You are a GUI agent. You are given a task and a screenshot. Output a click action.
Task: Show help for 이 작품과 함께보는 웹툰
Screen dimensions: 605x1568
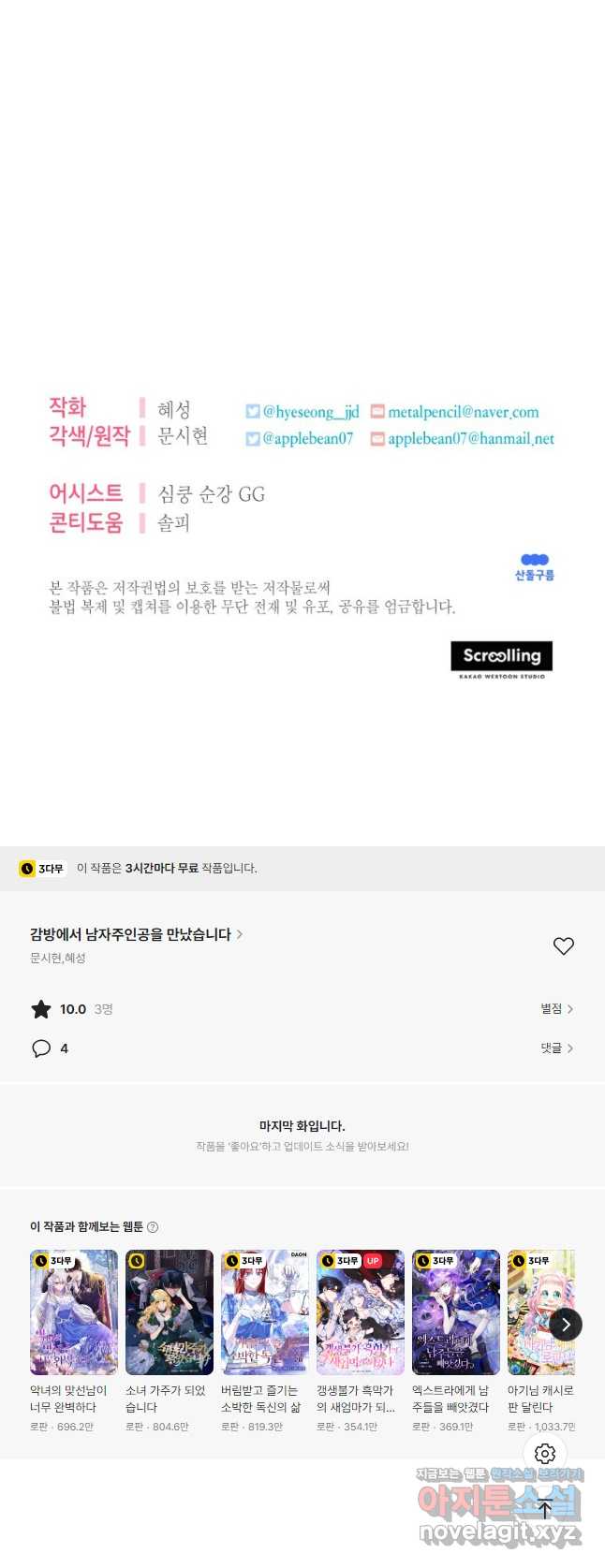(153, 1227)
